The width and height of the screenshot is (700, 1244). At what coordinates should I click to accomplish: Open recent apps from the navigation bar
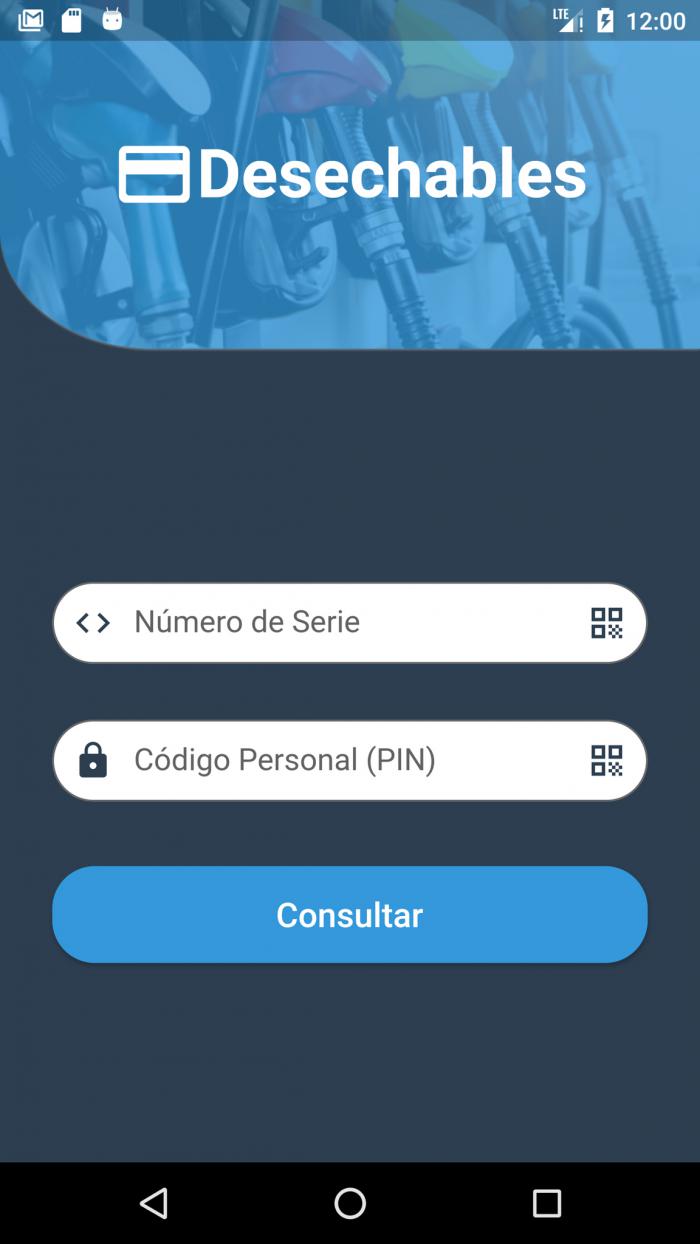[546, 1203]
